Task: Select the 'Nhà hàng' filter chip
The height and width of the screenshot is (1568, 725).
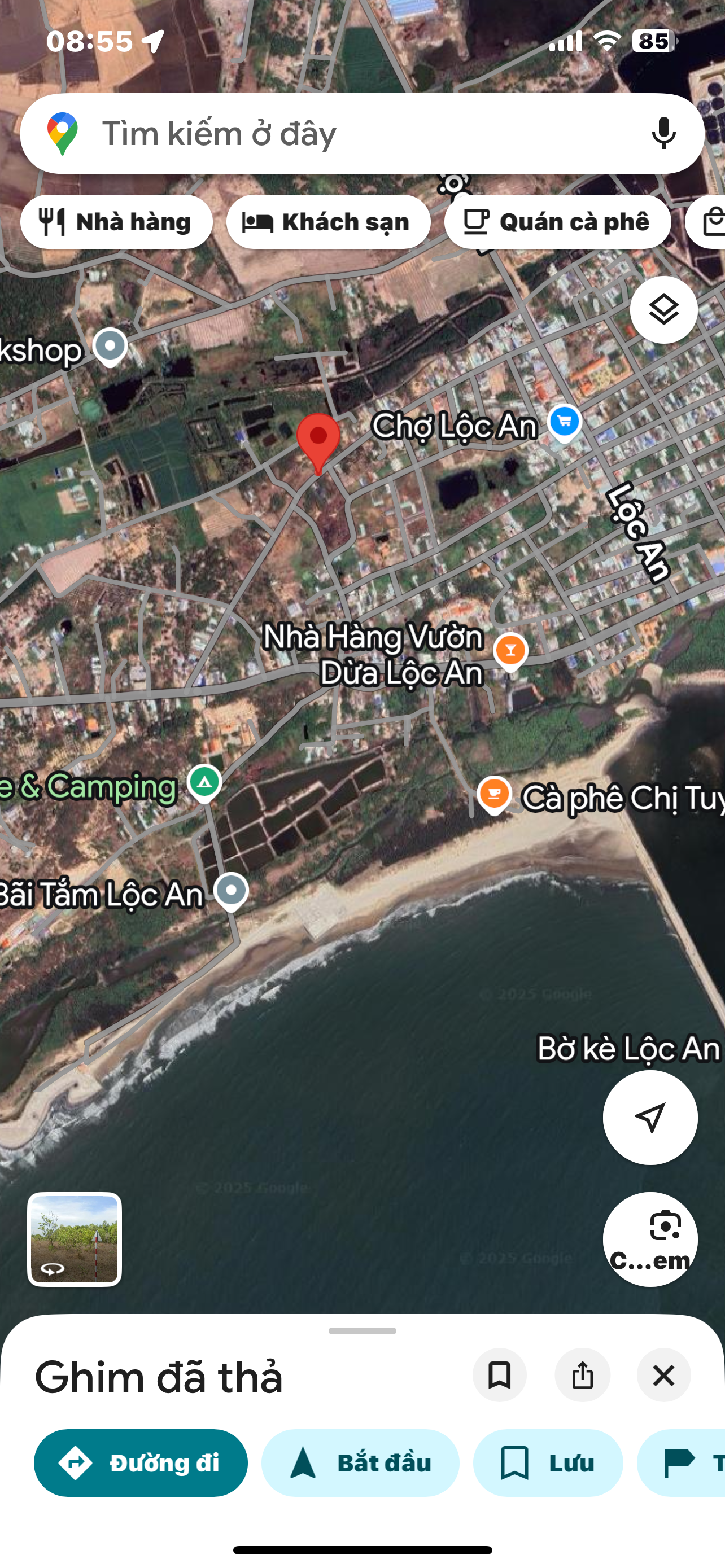Action: (x=116, y=222)
